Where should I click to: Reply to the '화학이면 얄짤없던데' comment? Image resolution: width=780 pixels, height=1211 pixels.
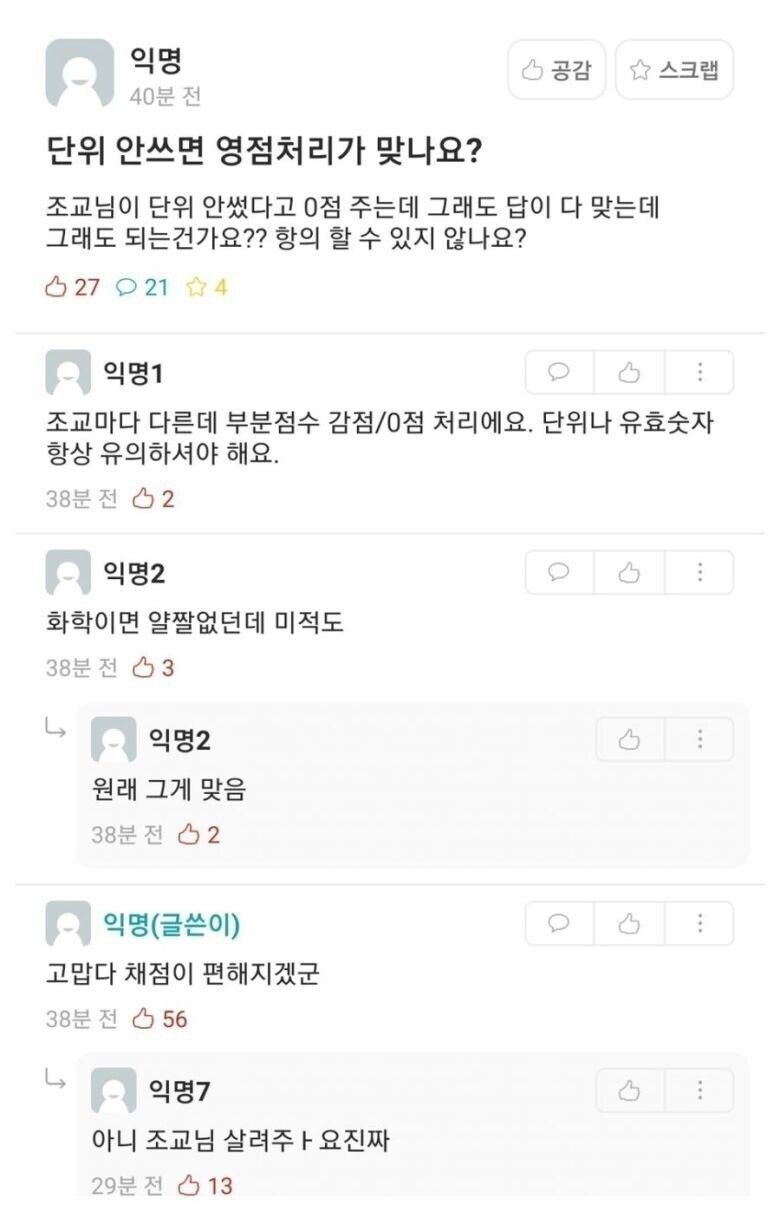coord(560,572)
